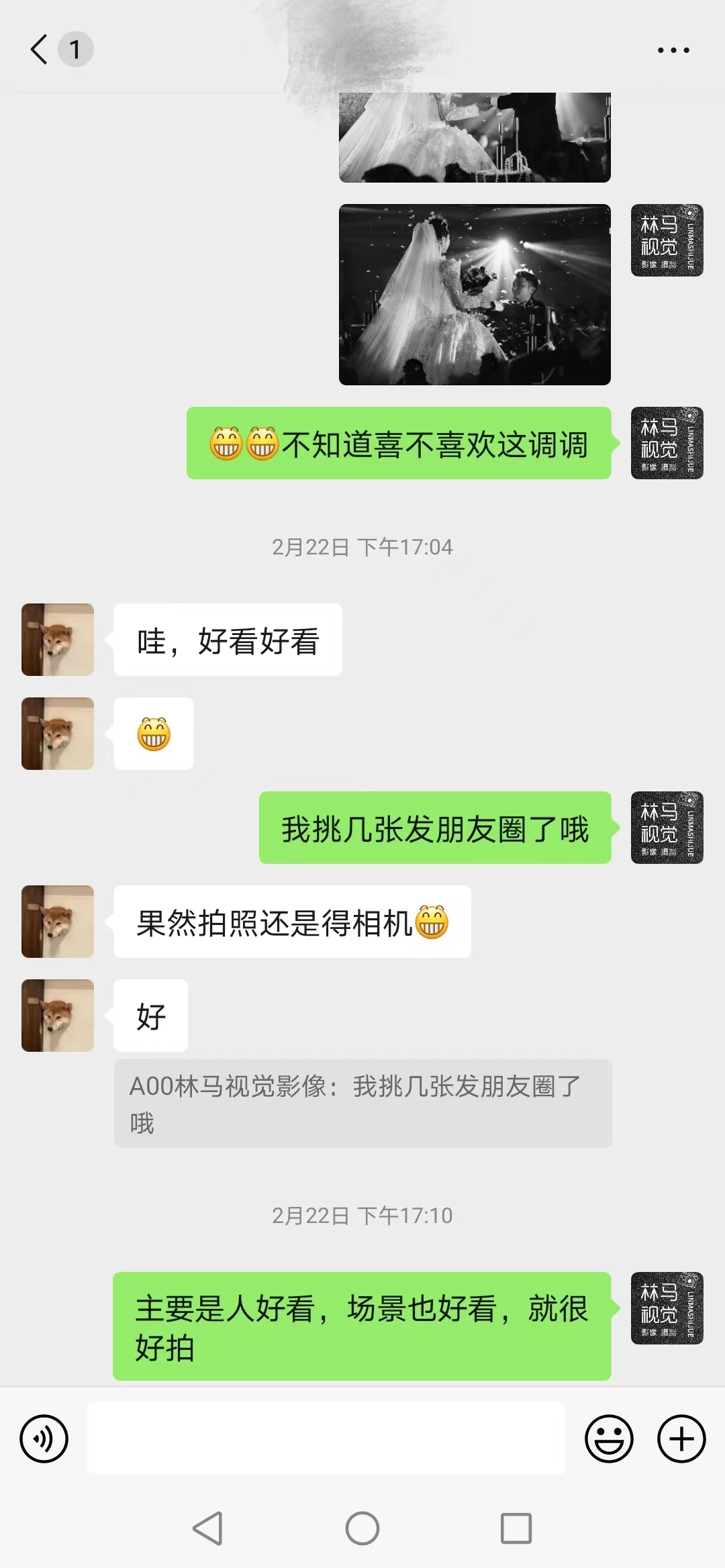
Task: Open the 林马视觉 avatar beside 我挑几张发朋友圈了哦
Action: (667, 828)
